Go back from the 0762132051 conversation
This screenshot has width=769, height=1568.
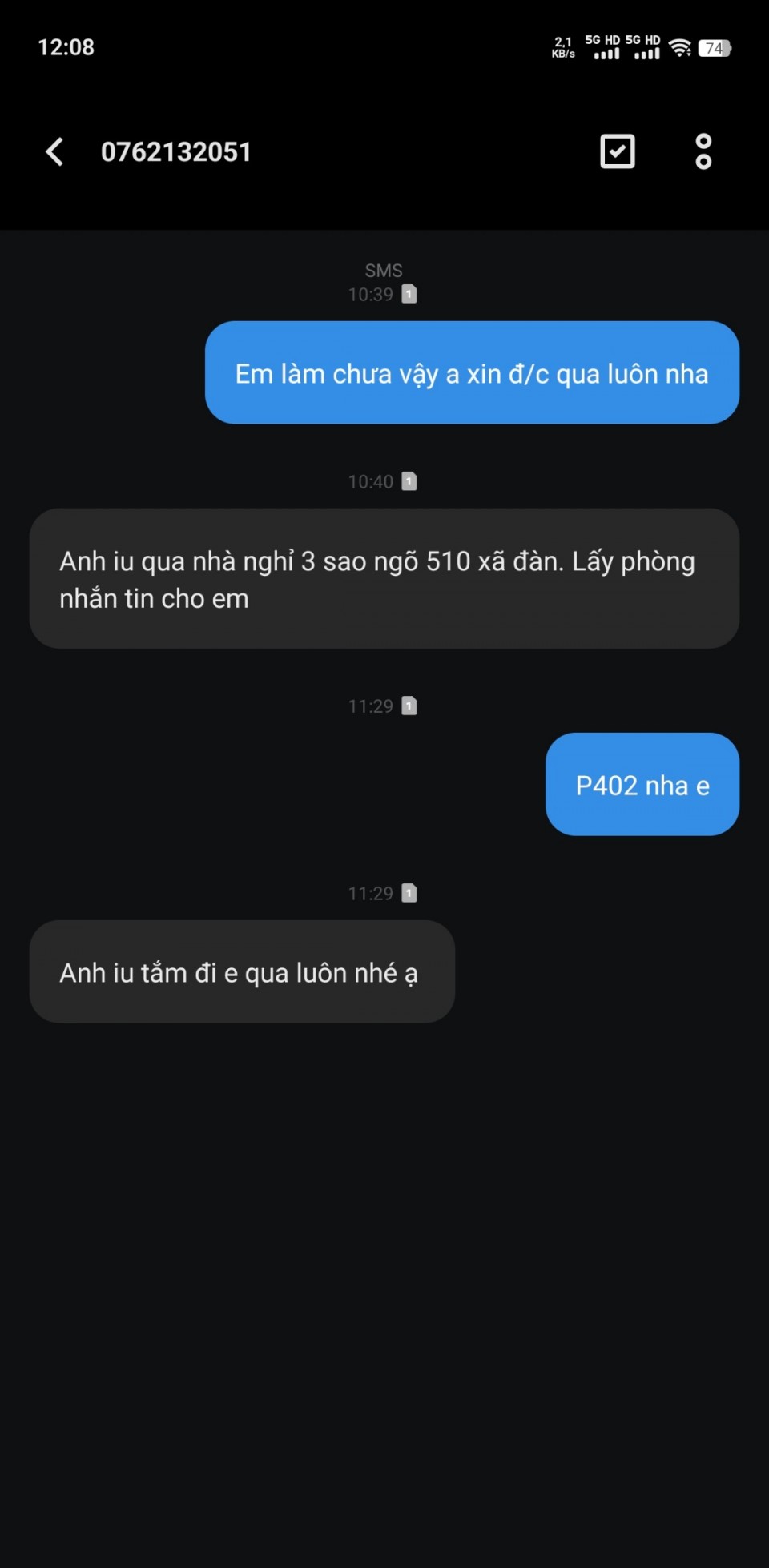coord(54,151)
